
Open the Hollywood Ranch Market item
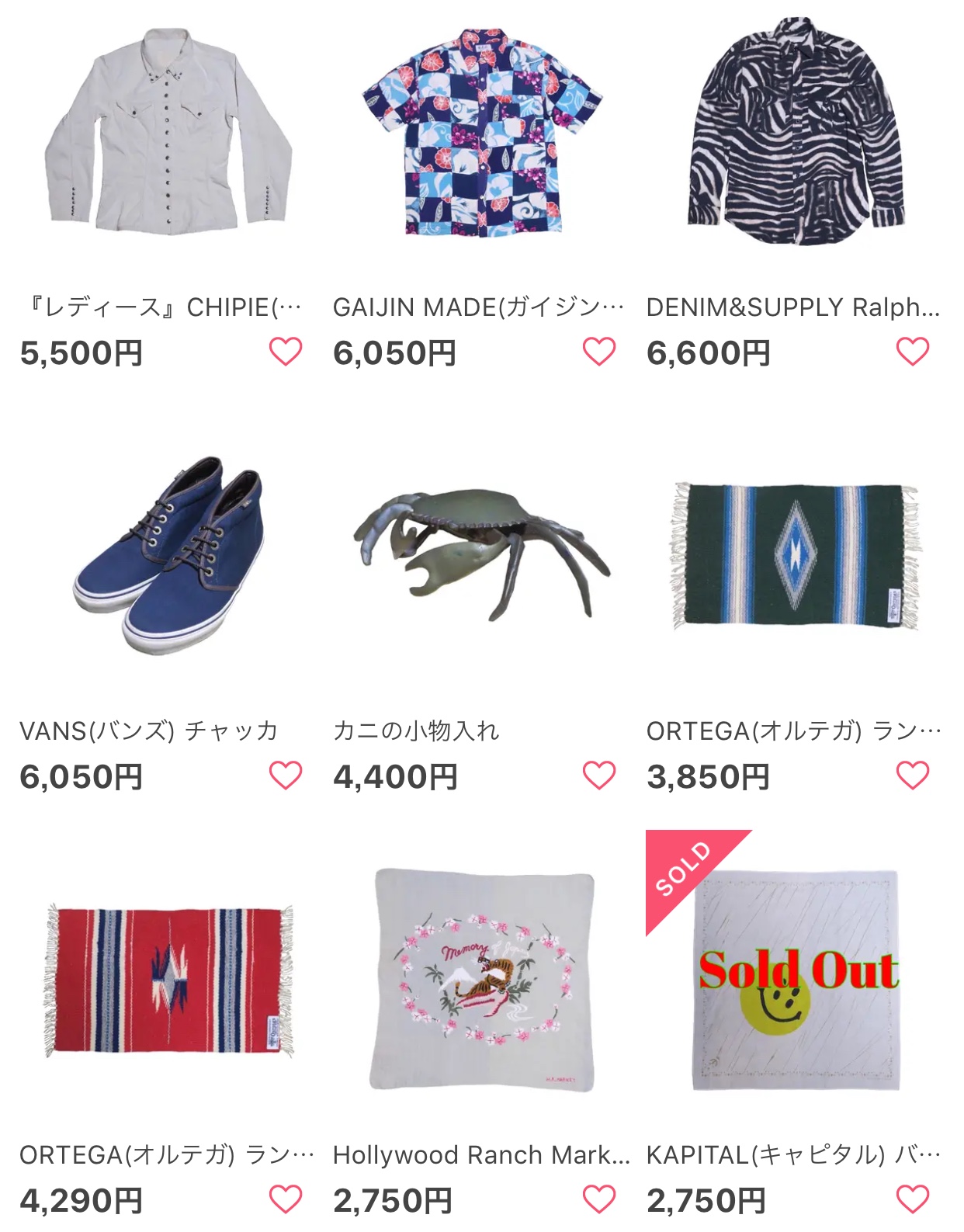click(x=482, y=980)
